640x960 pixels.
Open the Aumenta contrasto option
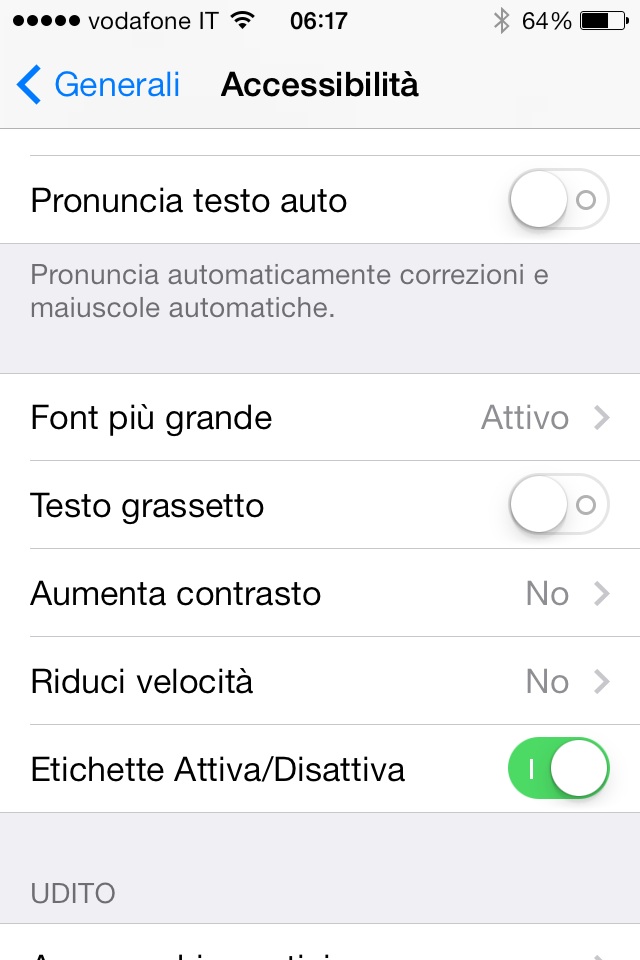point(320,593)
